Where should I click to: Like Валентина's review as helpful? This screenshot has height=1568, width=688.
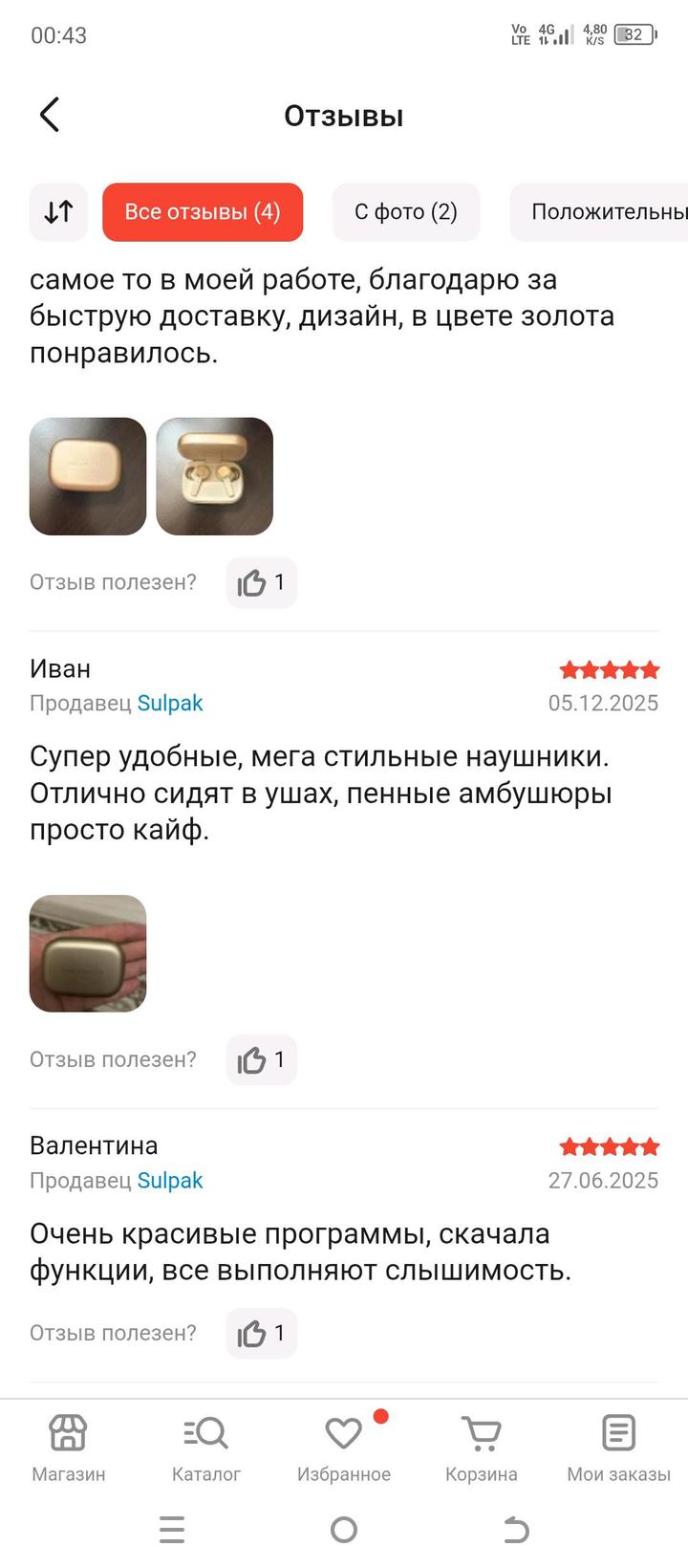coord(261,1333)
